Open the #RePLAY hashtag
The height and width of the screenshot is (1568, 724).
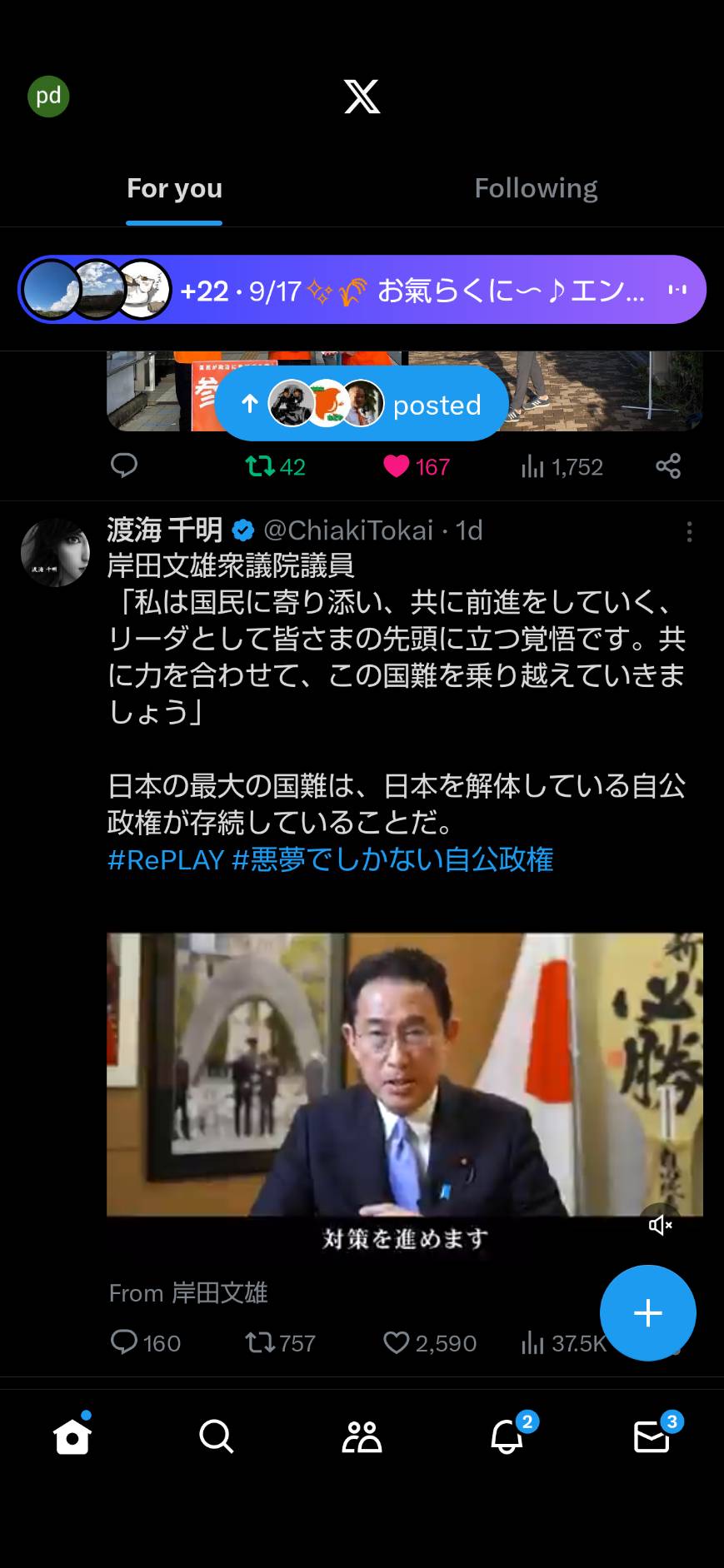[166, 859]
